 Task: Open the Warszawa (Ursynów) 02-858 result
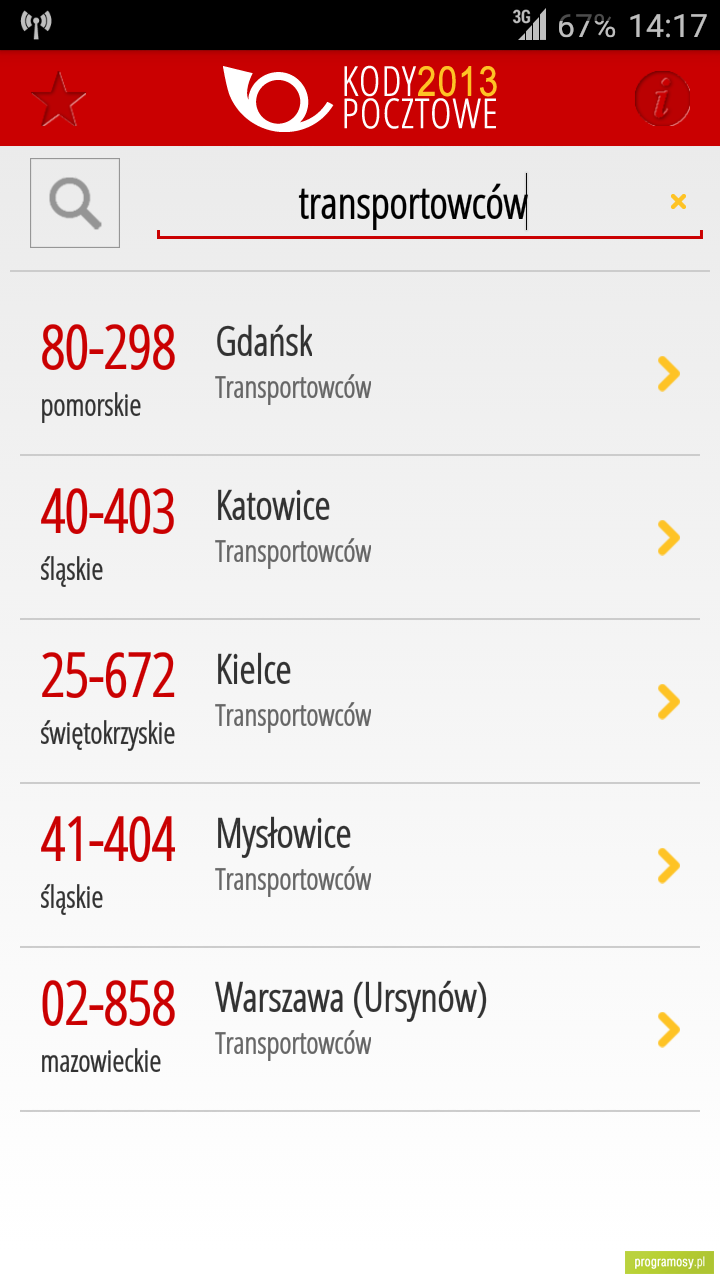[360, 1030]
